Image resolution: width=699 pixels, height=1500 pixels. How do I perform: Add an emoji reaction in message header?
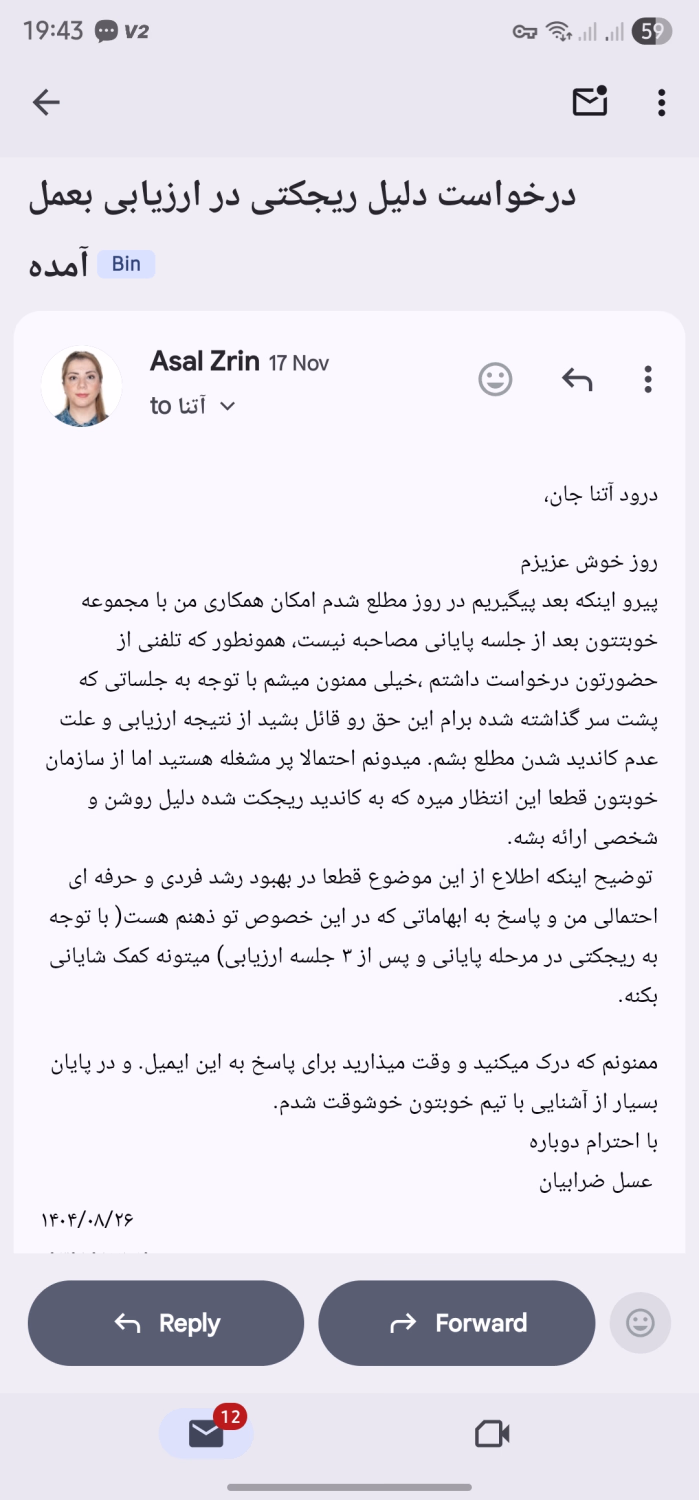(495, 379)
